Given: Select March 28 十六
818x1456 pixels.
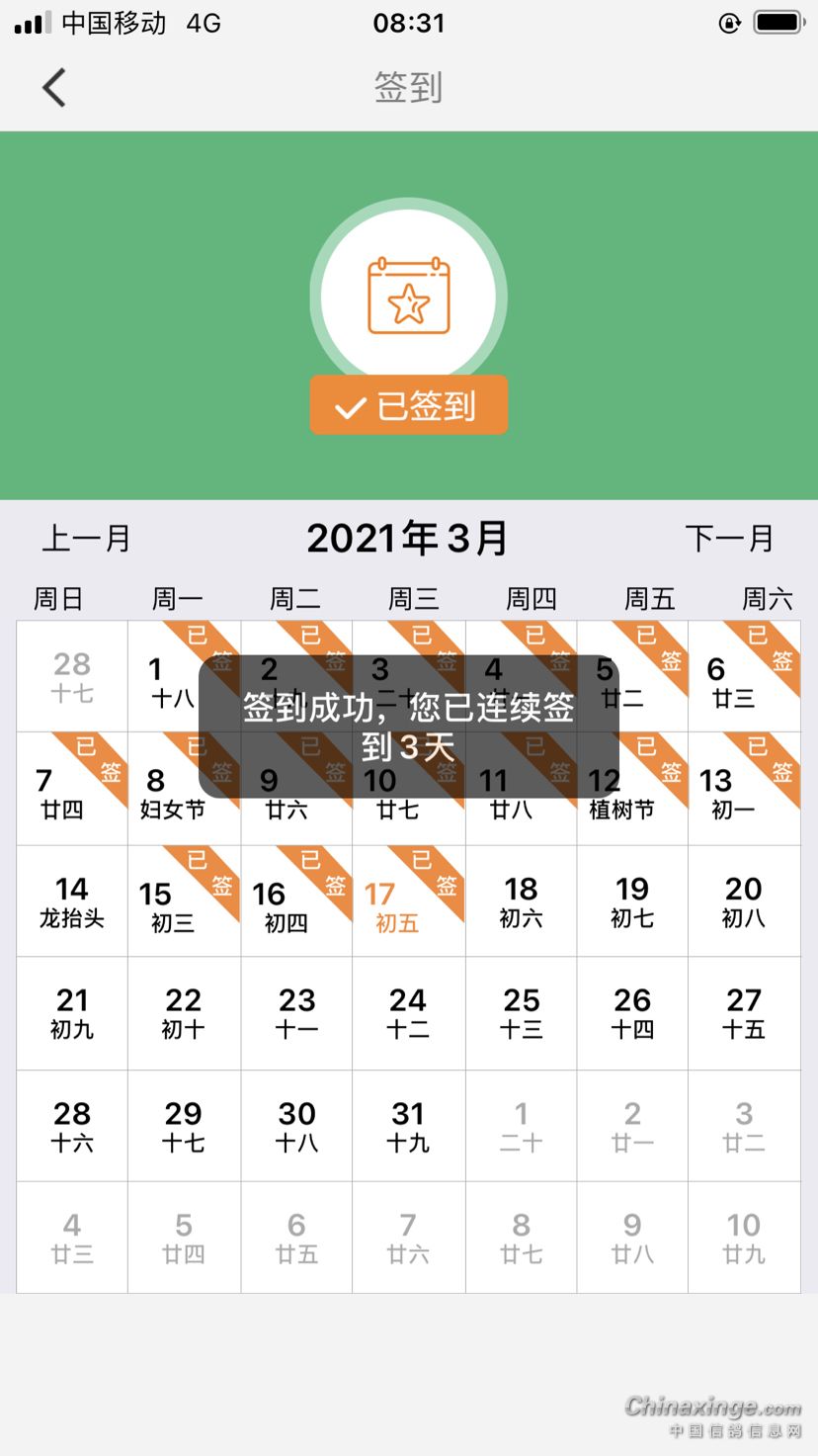Looking at the screenshot, I should 72,1126.
